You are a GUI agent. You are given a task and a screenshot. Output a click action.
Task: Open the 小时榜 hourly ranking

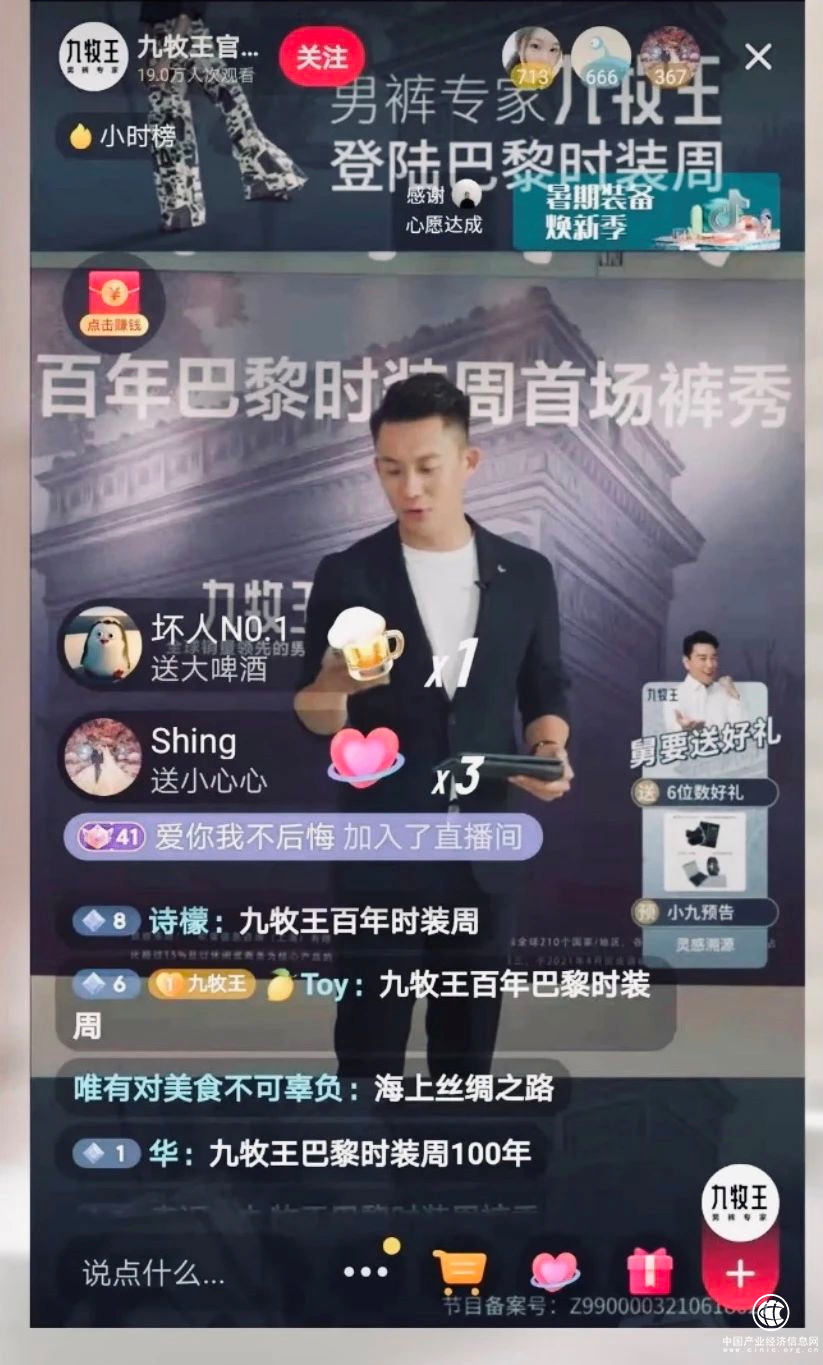[x=124, y=136]
